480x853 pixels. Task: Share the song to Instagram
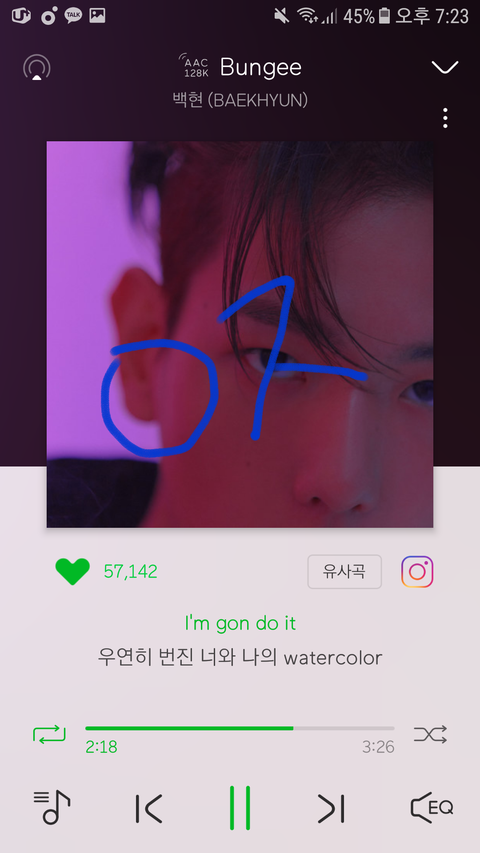[417, 572]
